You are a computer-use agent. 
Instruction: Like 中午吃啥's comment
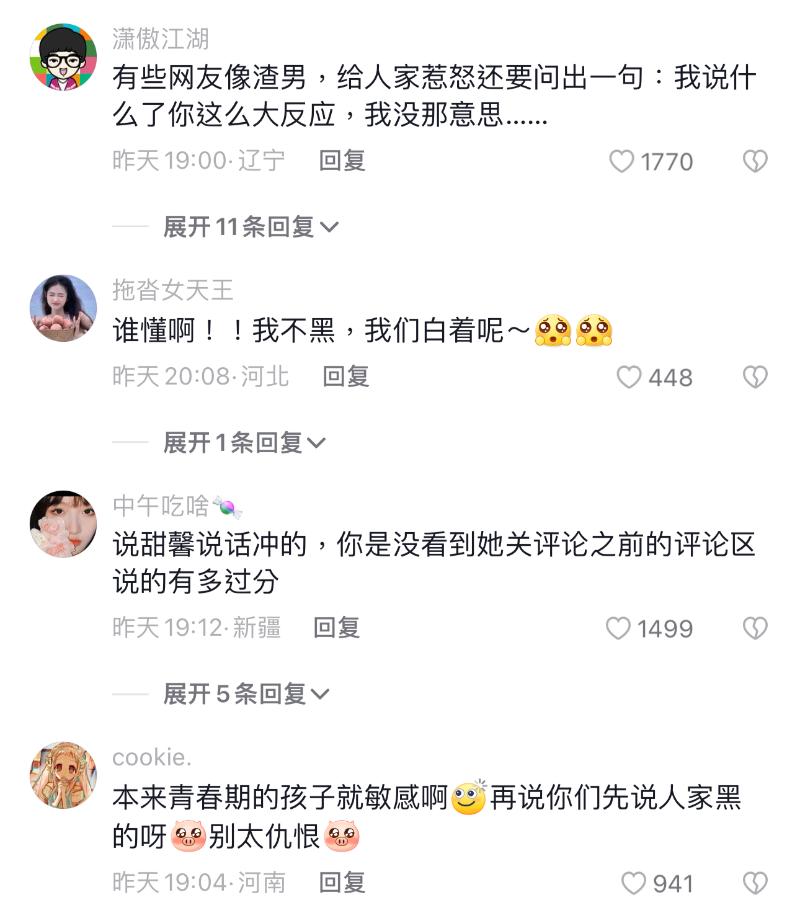pos(619,628)
